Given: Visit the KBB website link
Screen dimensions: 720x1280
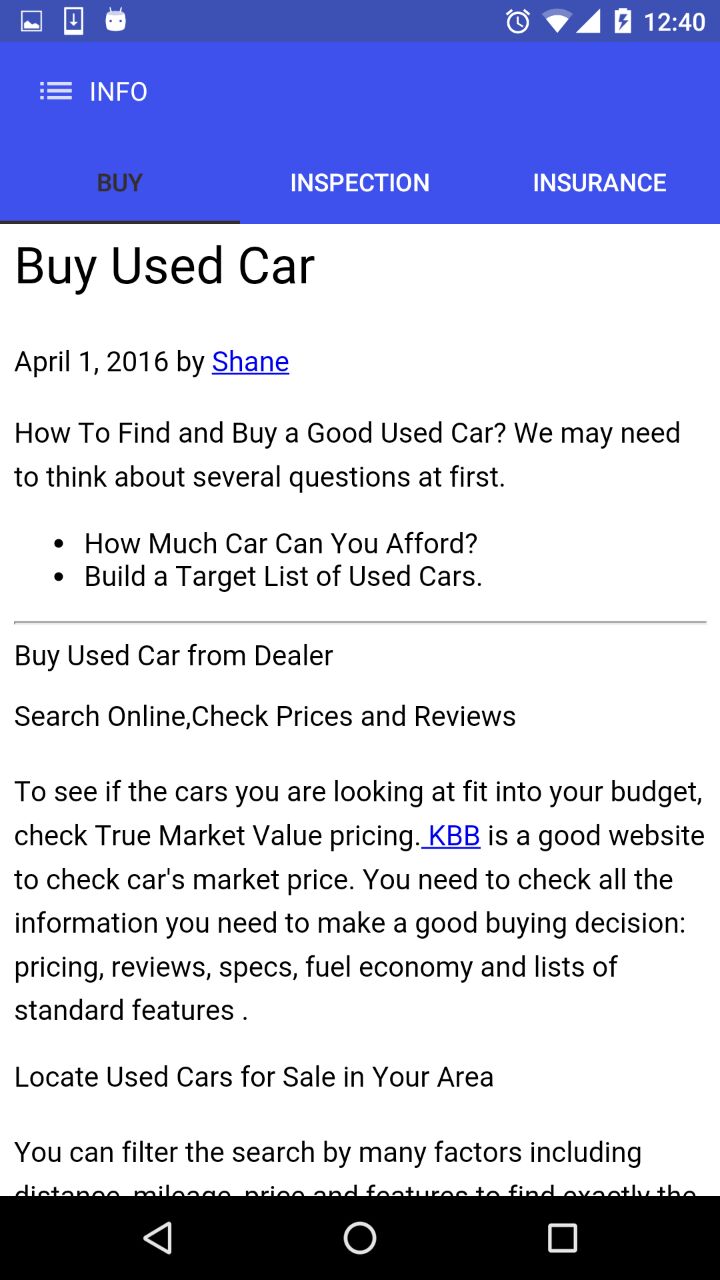Looking at the screenshot, I should pyautogui.click(x=453, y=835).
